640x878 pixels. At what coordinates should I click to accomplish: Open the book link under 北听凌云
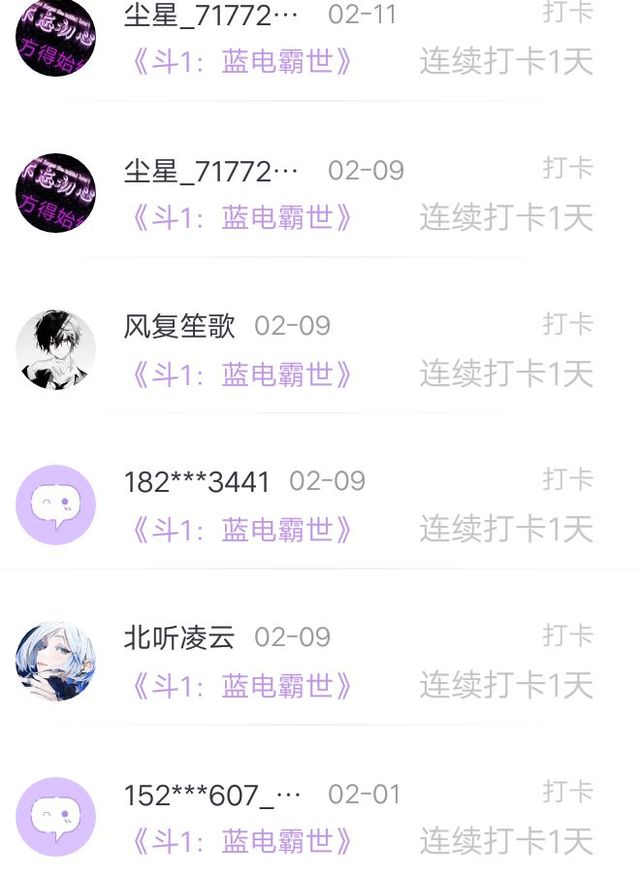(x=241, y=686)
